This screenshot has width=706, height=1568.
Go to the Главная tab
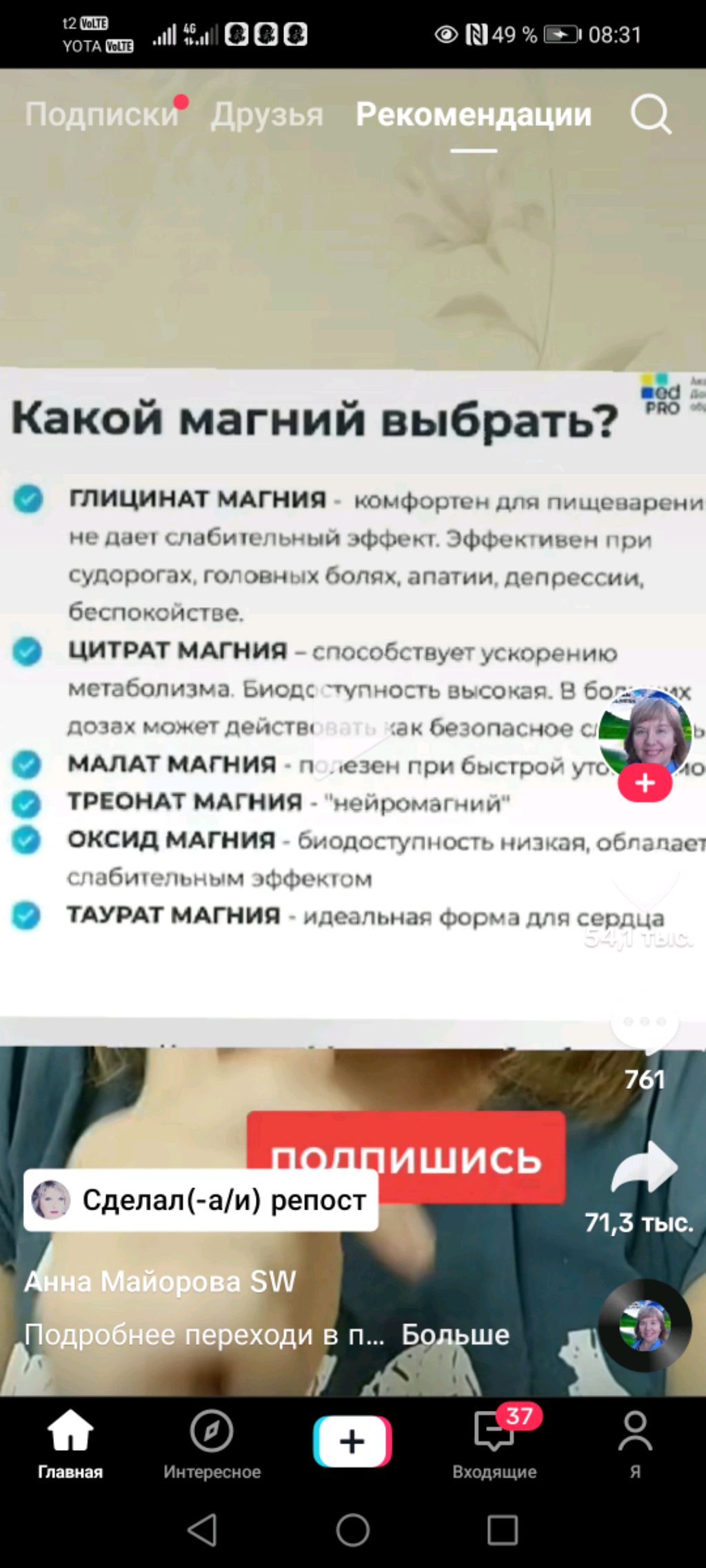(x=70, y=1442)
